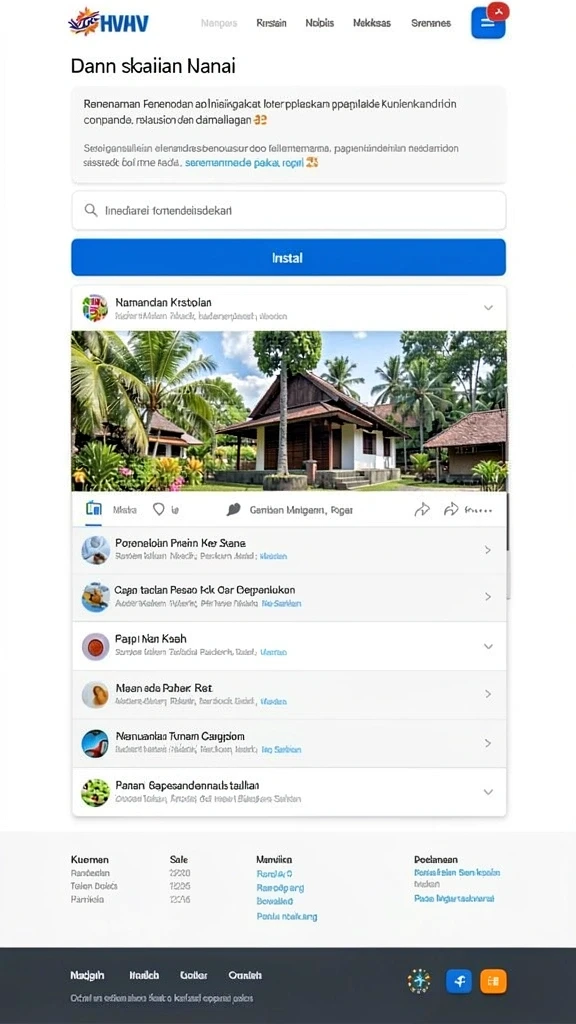The width and height of the screenshot is (576, 1024).
Task: Tap the orange icon button in footer
Action: 493,981
